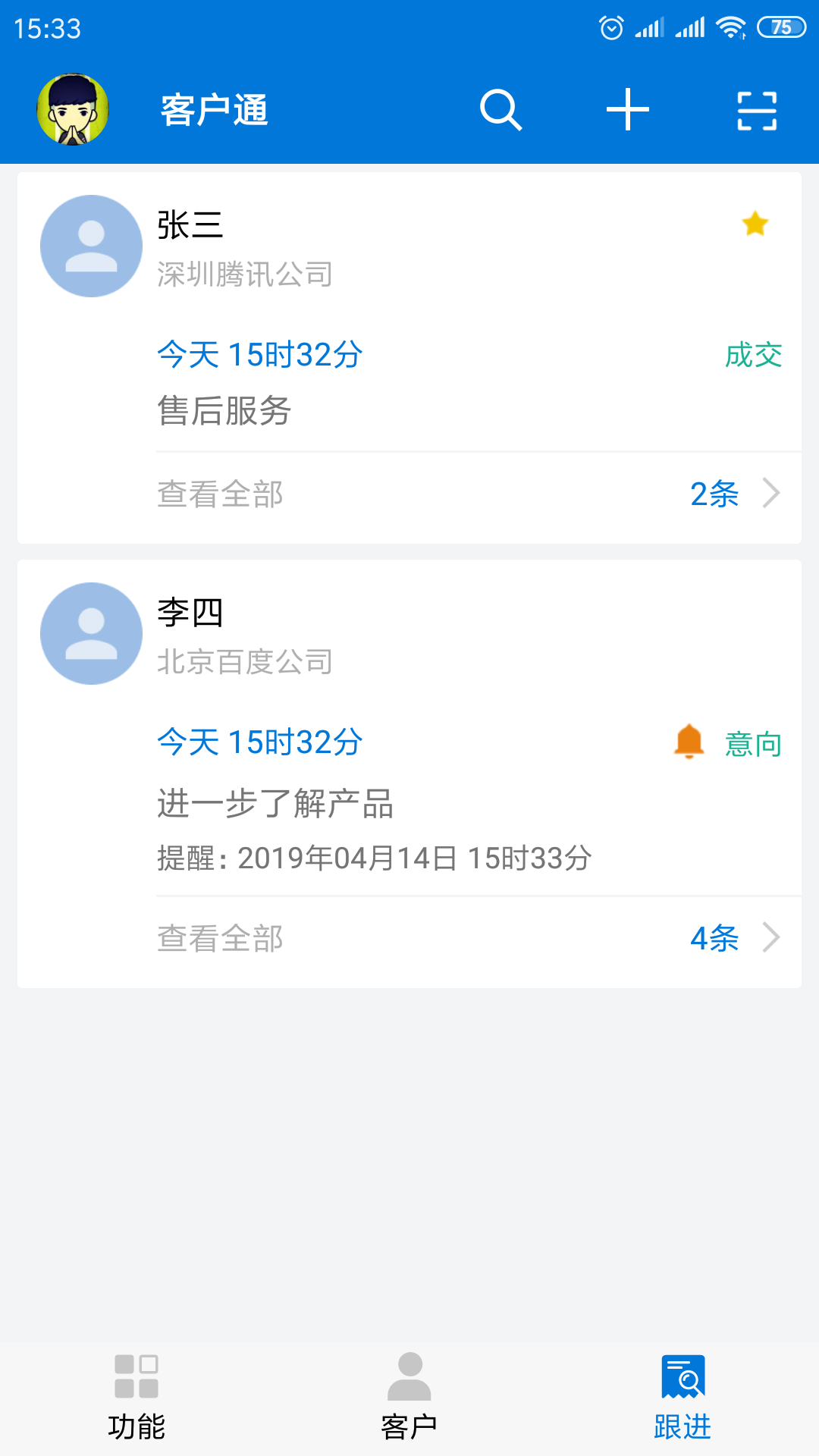
Task: Toggle the star on 张三's customer card
Action: pyautogui.click(x=754, y=224)
